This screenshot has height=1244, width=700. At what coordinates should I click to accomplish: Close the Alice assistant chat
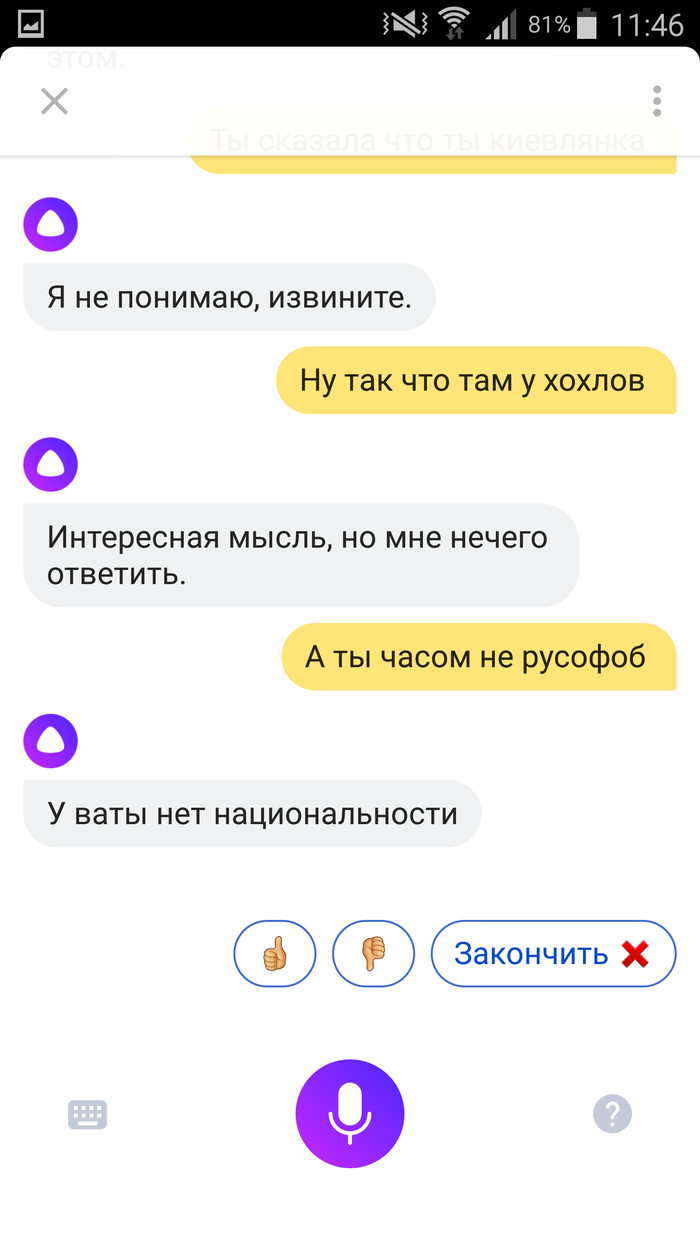click(x=54, y=101)
